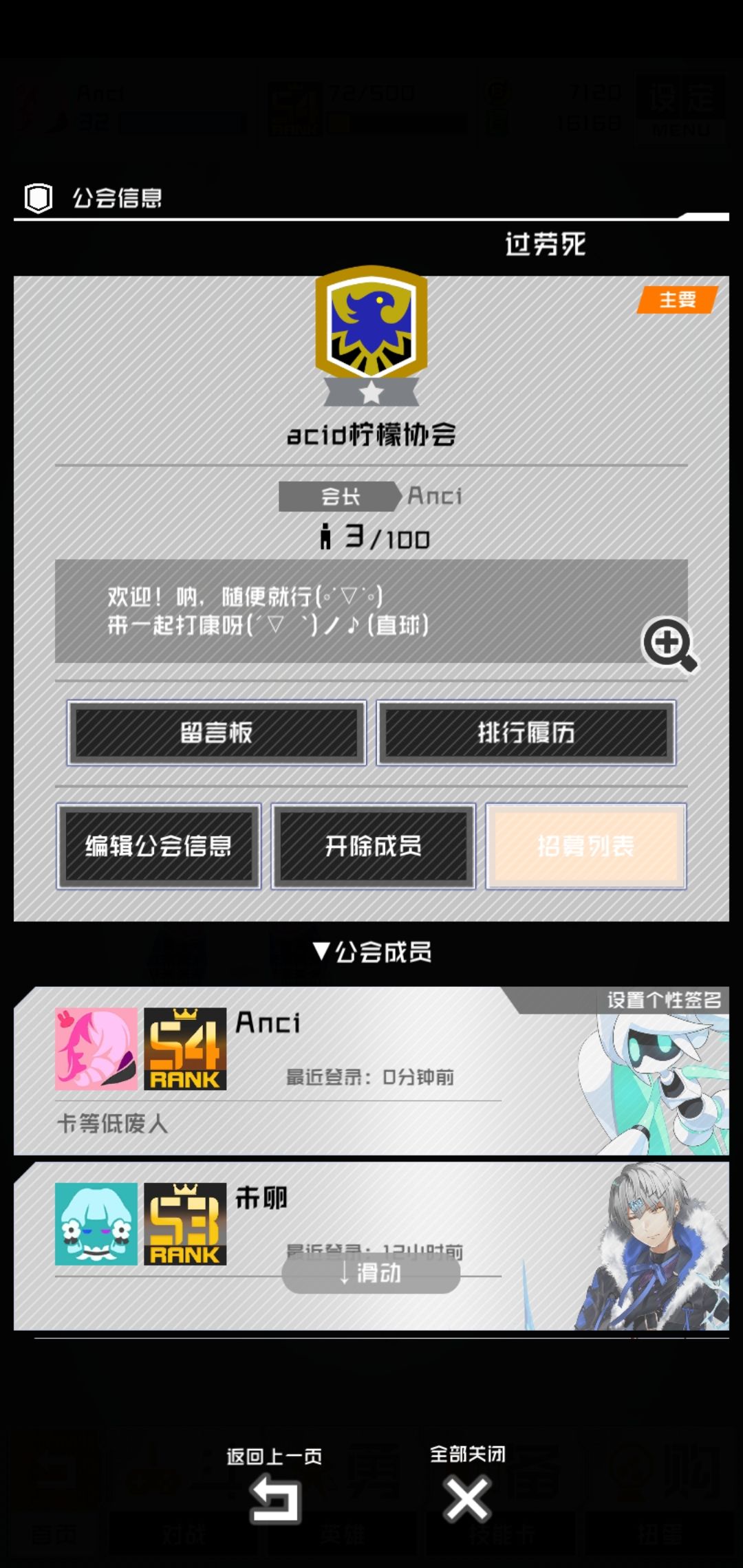743x1568 pixels.
Task: Open the 排行履历 ranking history
Action: click(x=526, y=732)
